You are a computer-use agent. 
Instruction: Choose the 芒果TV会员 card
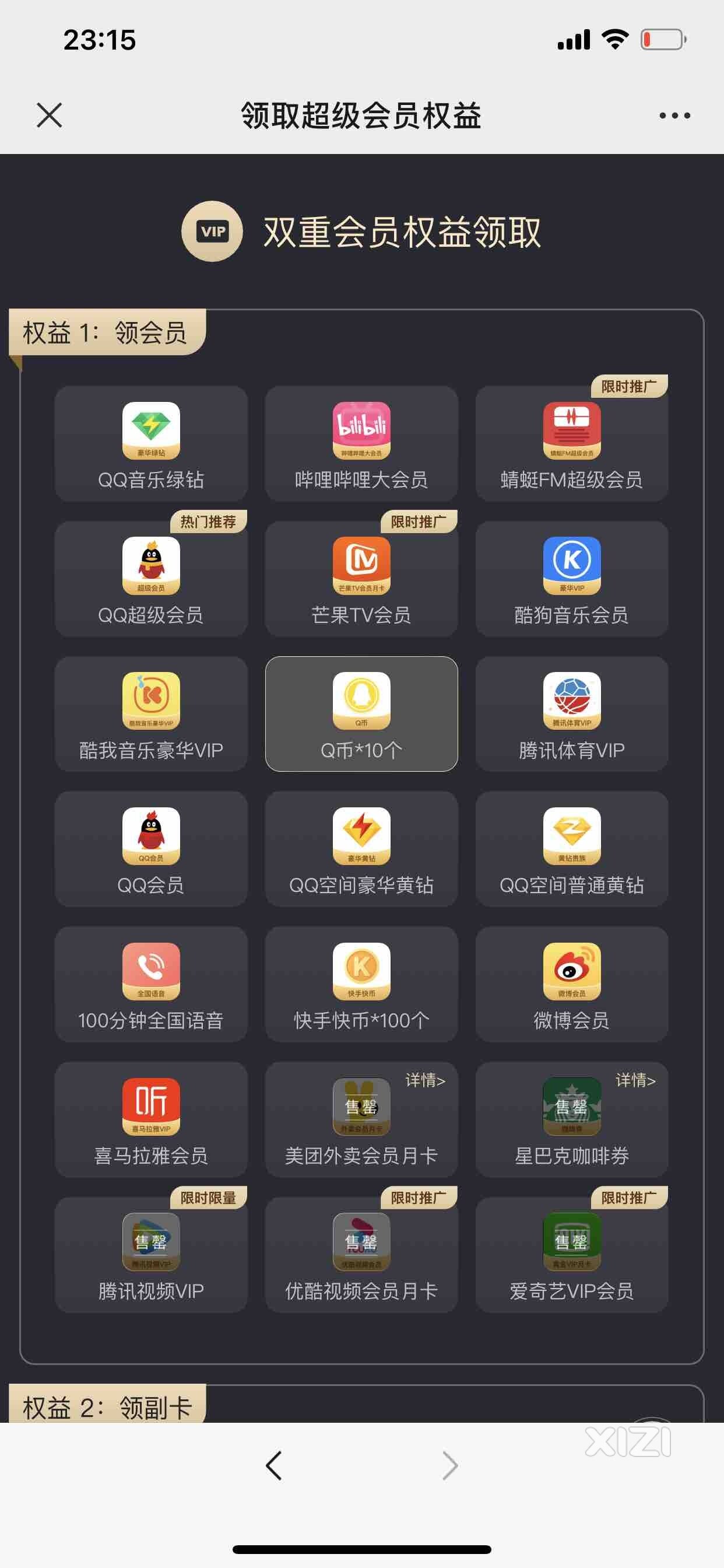[361, 579]
